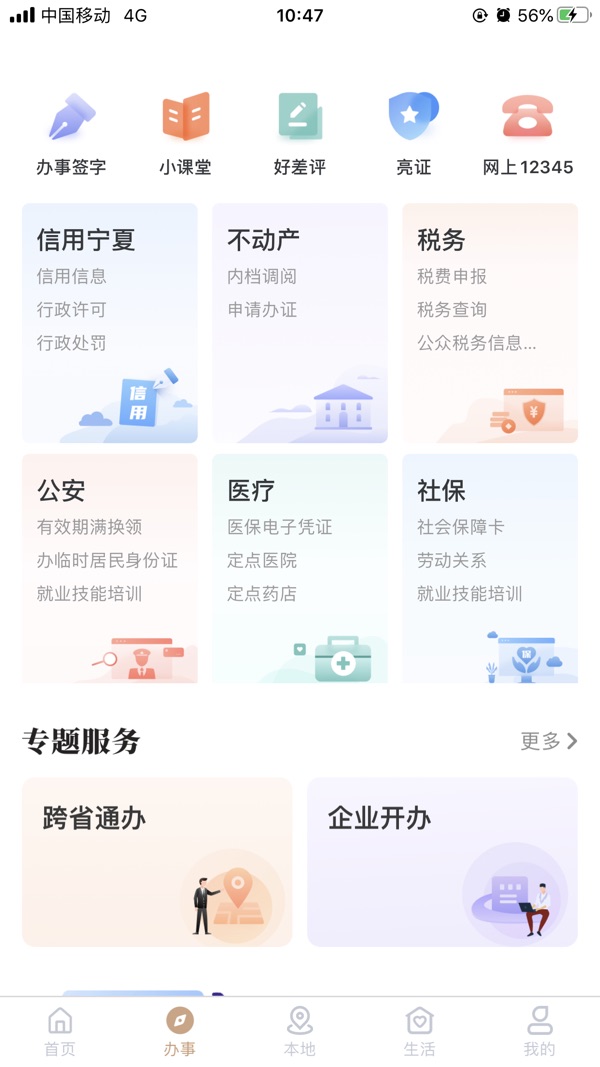Open the 公安 card
Viewport: 600px width, 1067px height.
[x=110, y=568]
